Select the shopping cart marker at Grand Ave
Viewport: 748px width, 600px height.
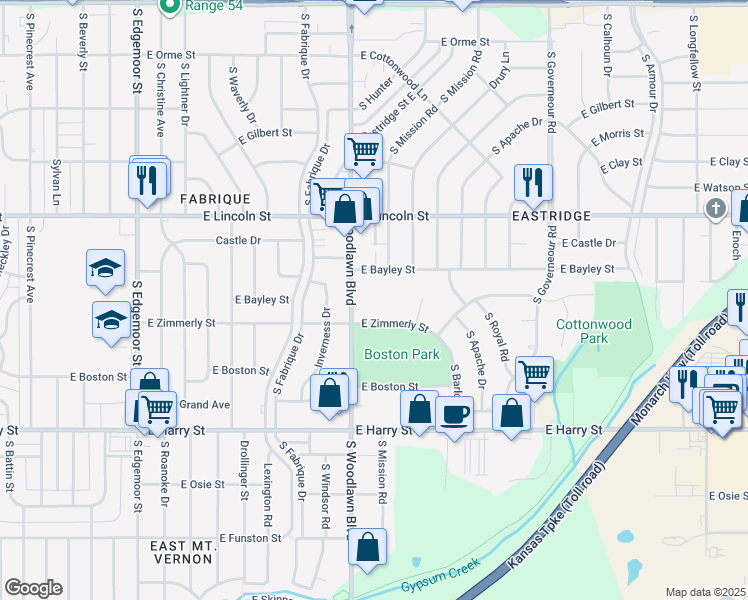[x=157, y=408]
